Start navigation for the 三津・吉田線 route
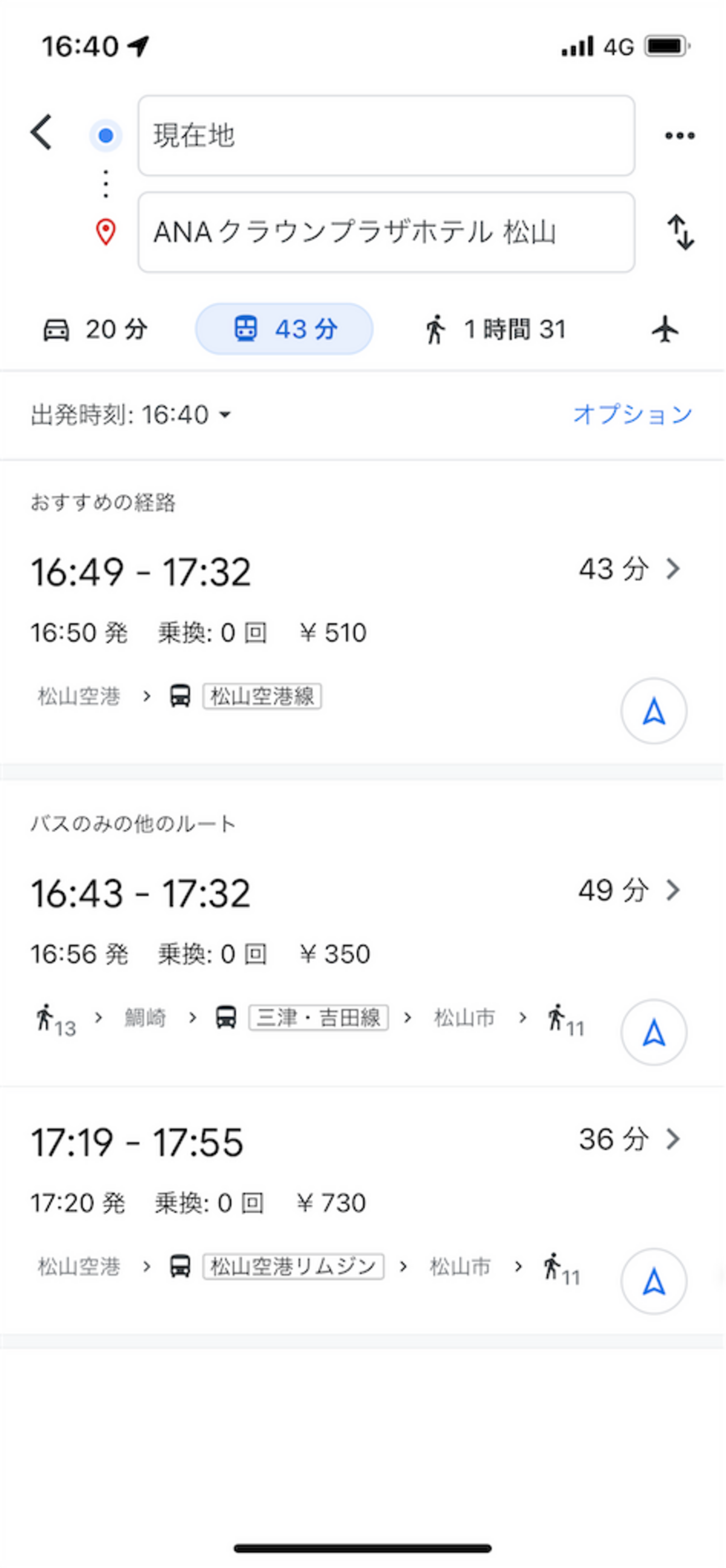Image resolution: width=726 pixels, height=1568 pixels. 653,1032
